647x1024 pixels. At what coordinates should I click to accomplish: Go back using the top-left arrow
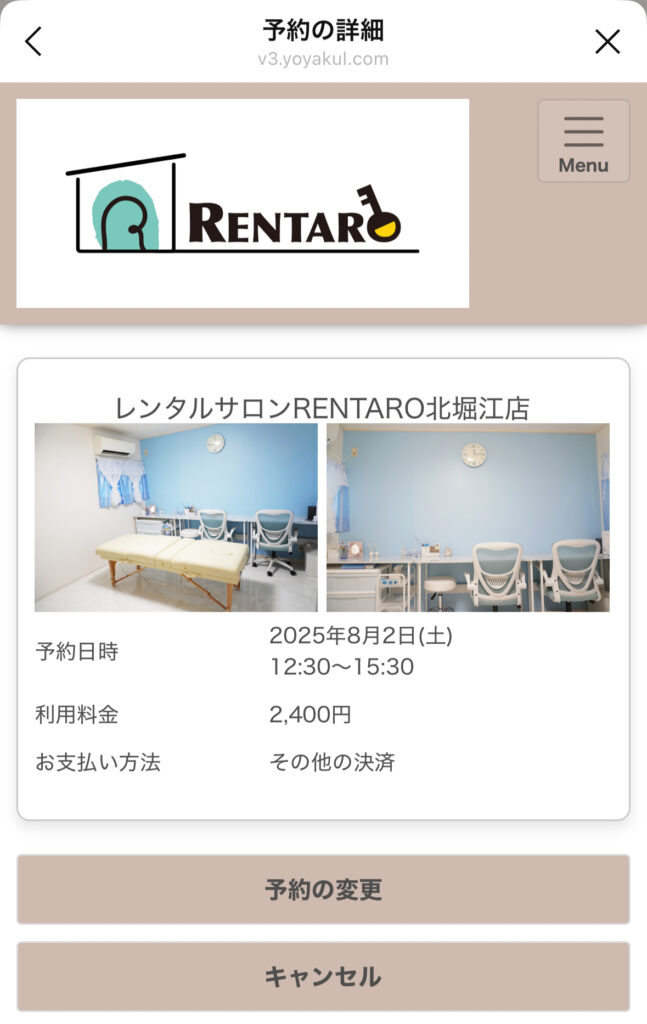34,41
